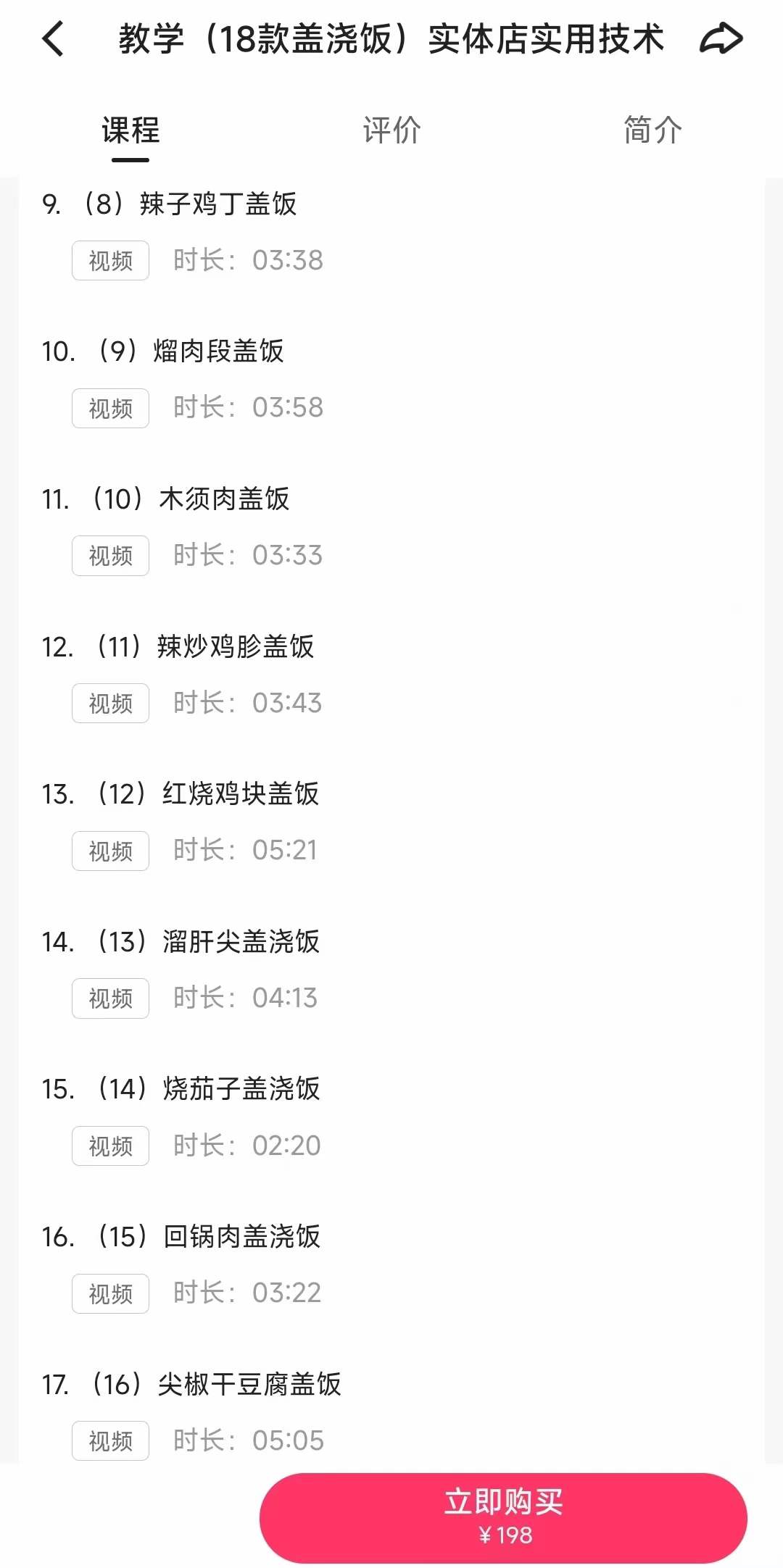The image size is (783, 1568).
Task: Tap the 视频 badge under 辣子鸡丁盖饭
Action: pyautogui.click(x=109, y=260)
